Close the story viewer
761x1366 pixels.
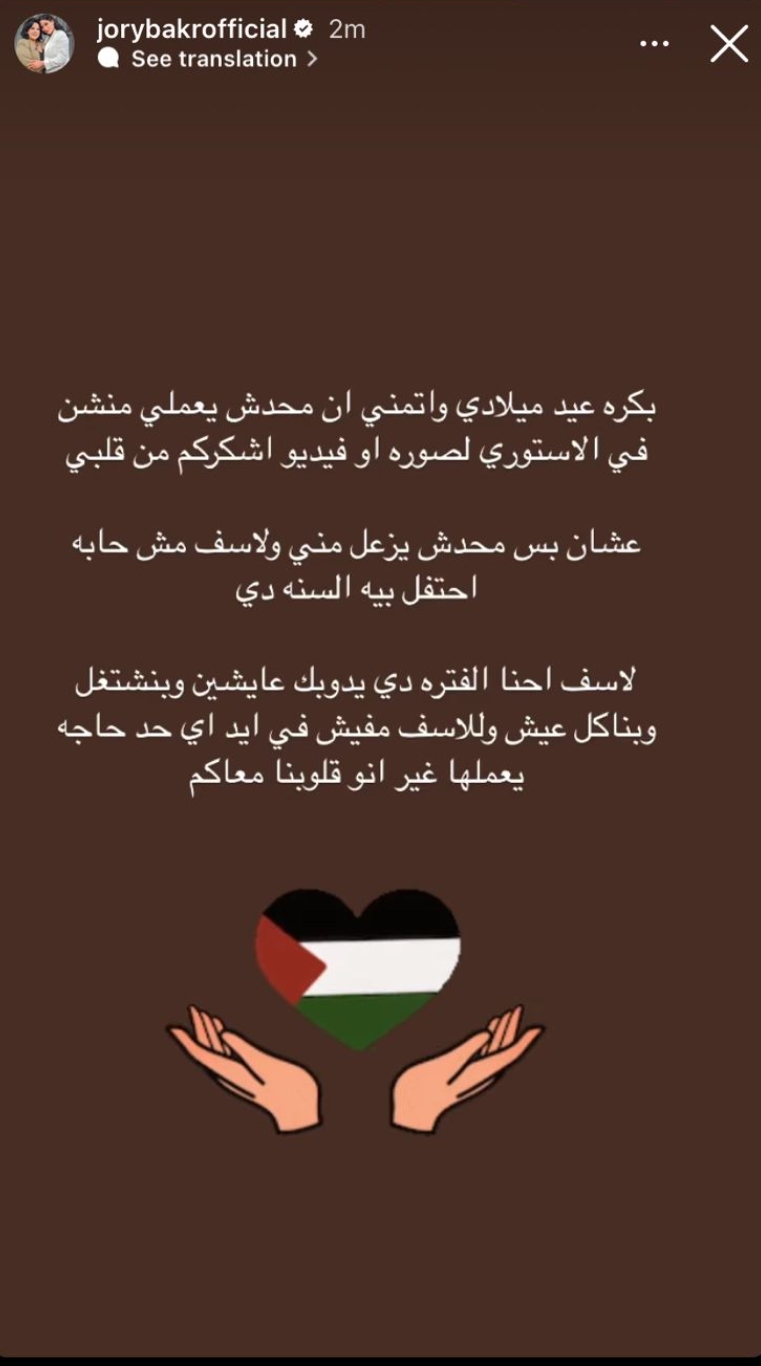pos(728,44)
